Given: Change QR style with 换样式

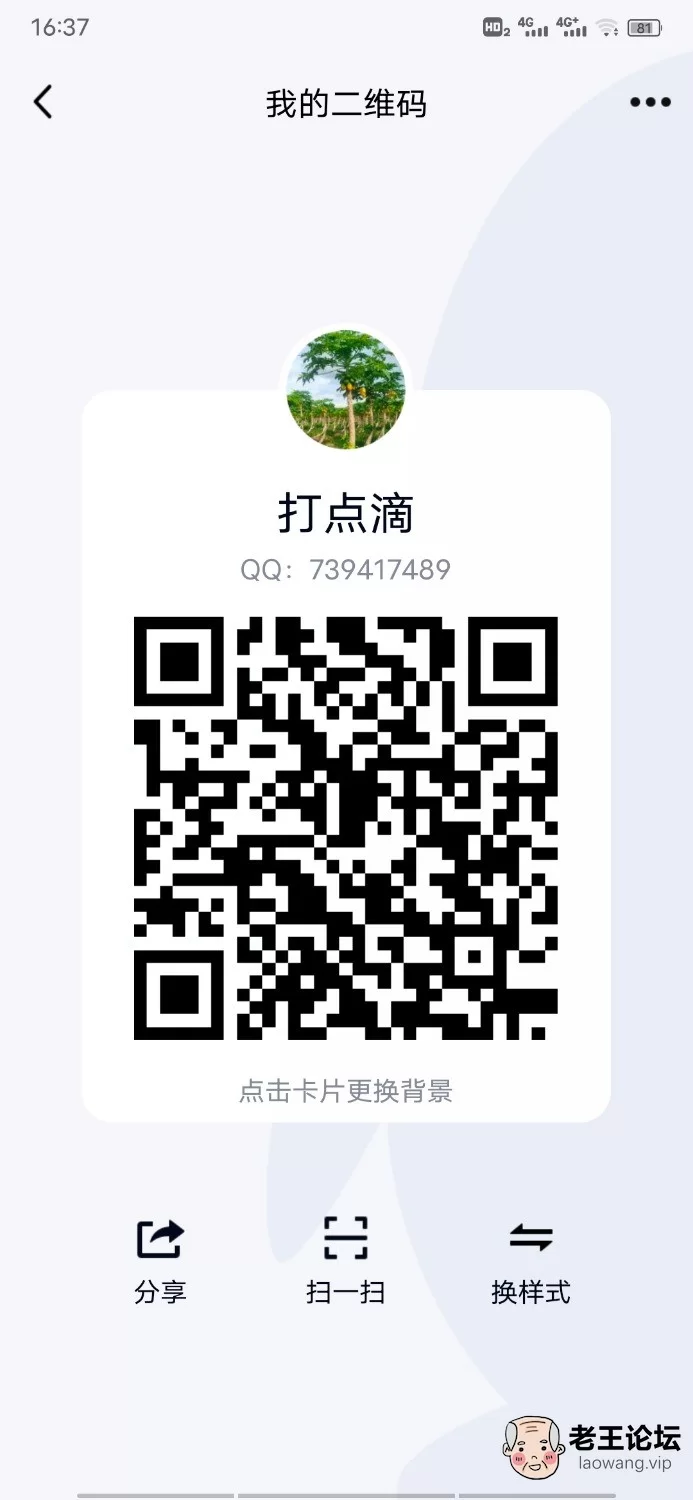Looking at the screenshot, I should point(531,1260).
